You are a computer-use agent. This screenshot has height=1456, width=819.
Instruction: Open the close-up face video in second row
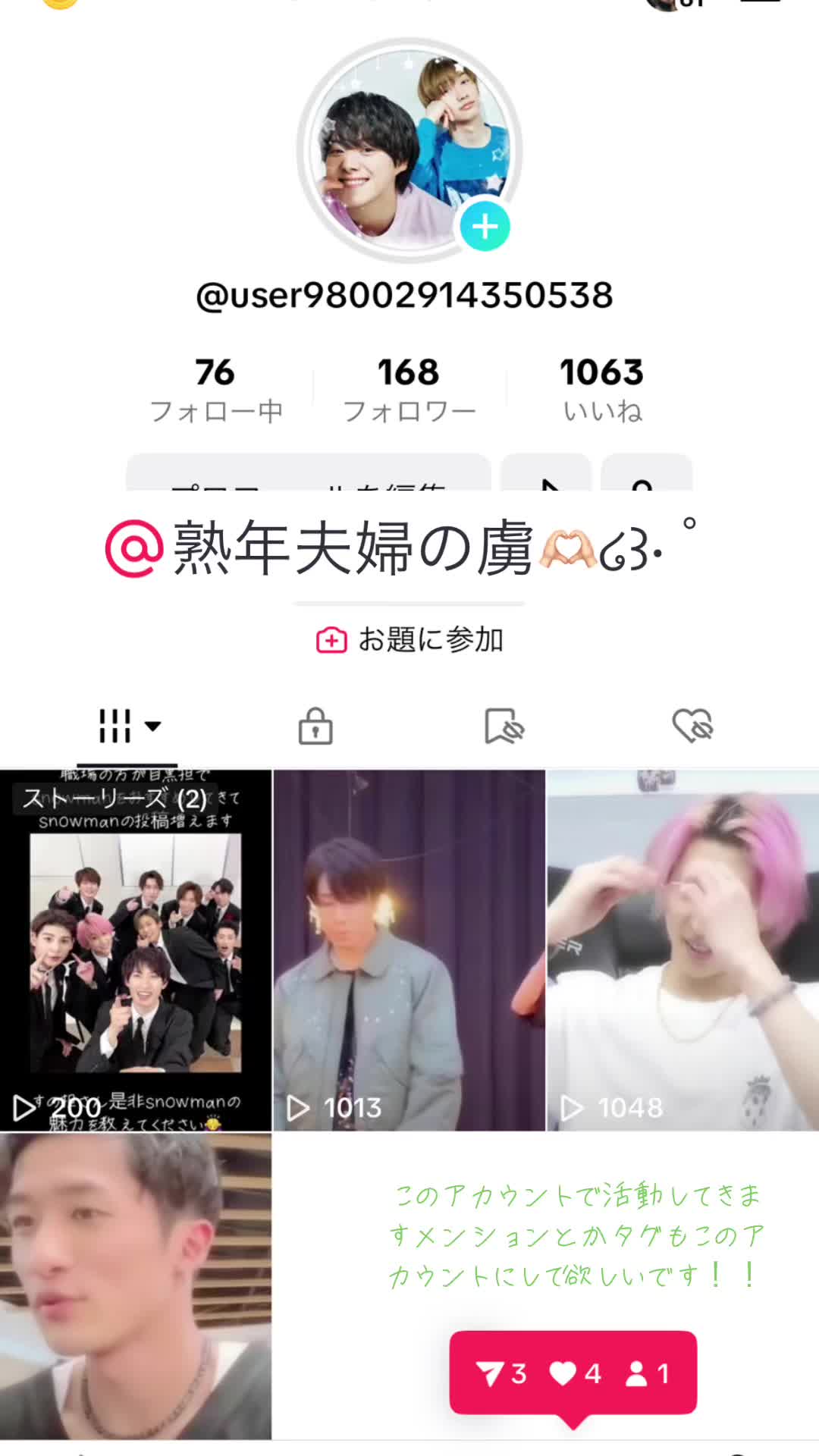pos(136,1286)
